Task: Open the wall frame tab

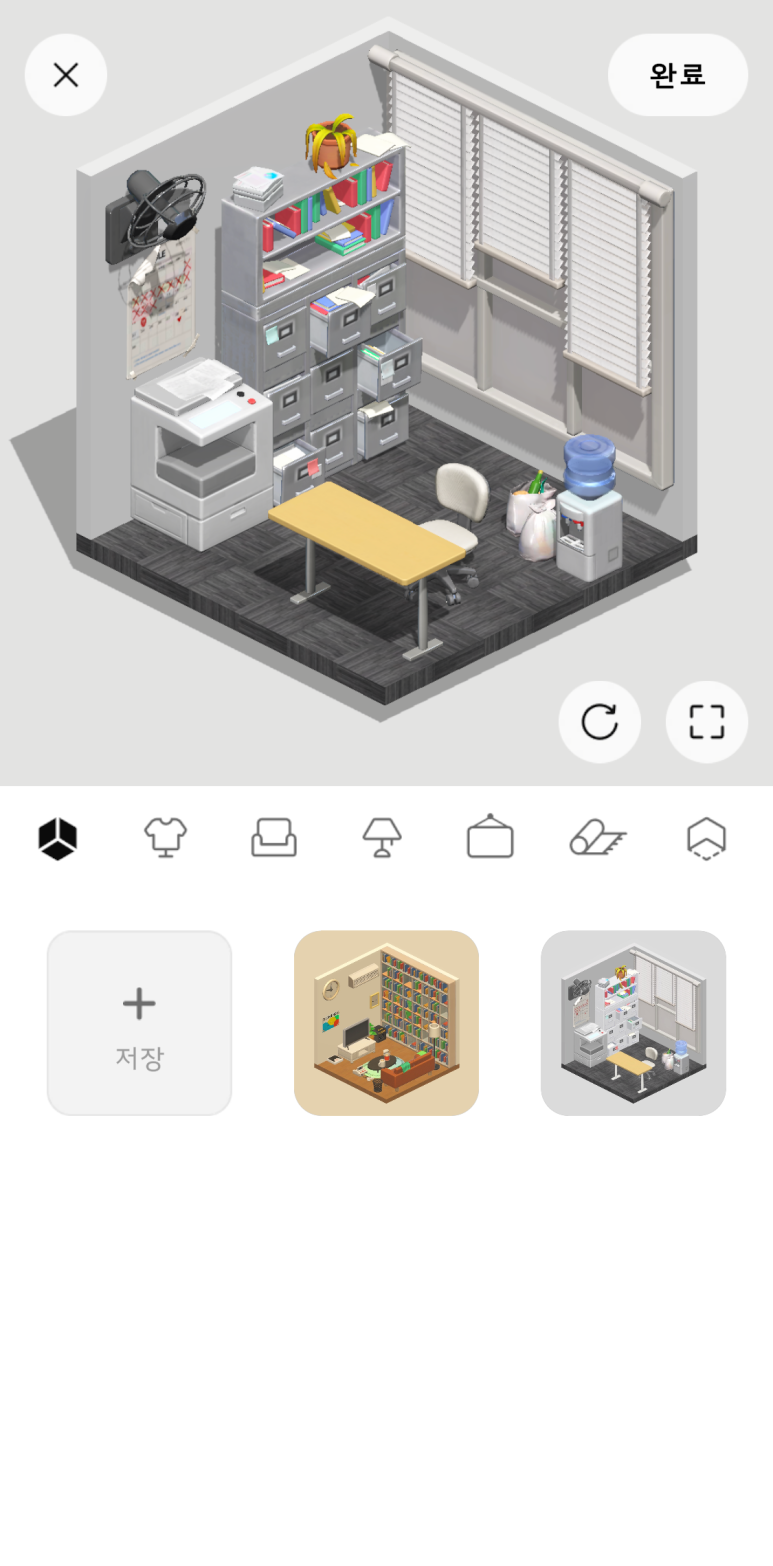Action: pyautogui.click(x=490, y=836)
